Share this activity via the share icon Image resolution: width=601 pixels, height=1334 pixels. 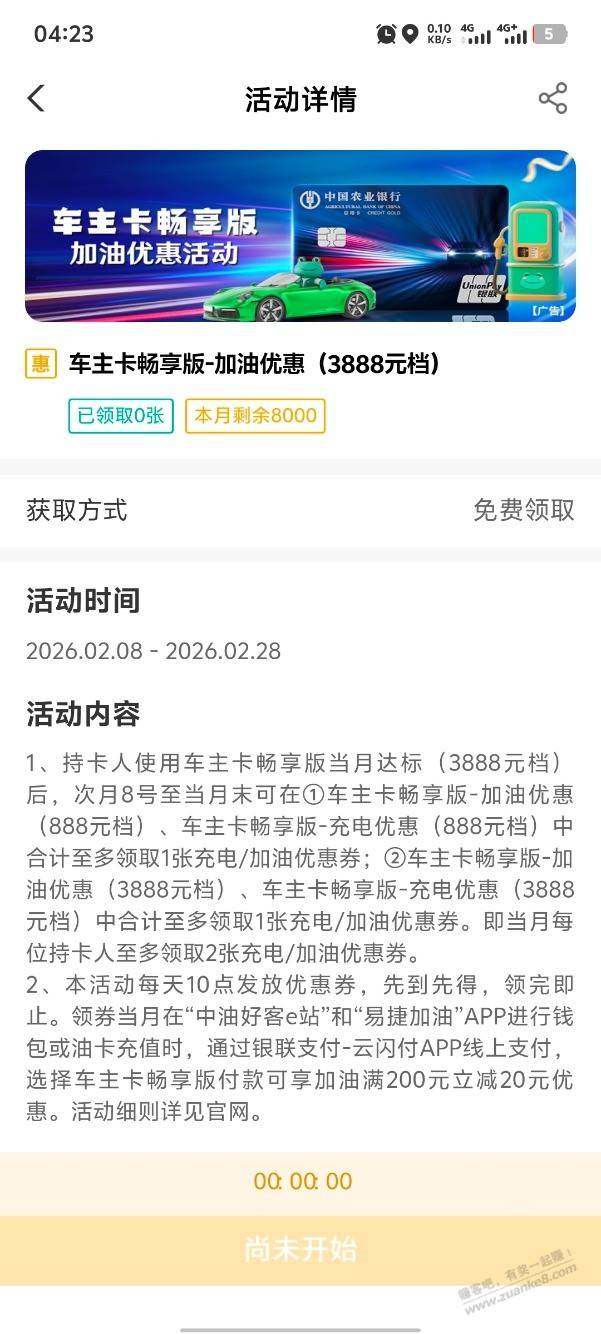pos(552,99)
